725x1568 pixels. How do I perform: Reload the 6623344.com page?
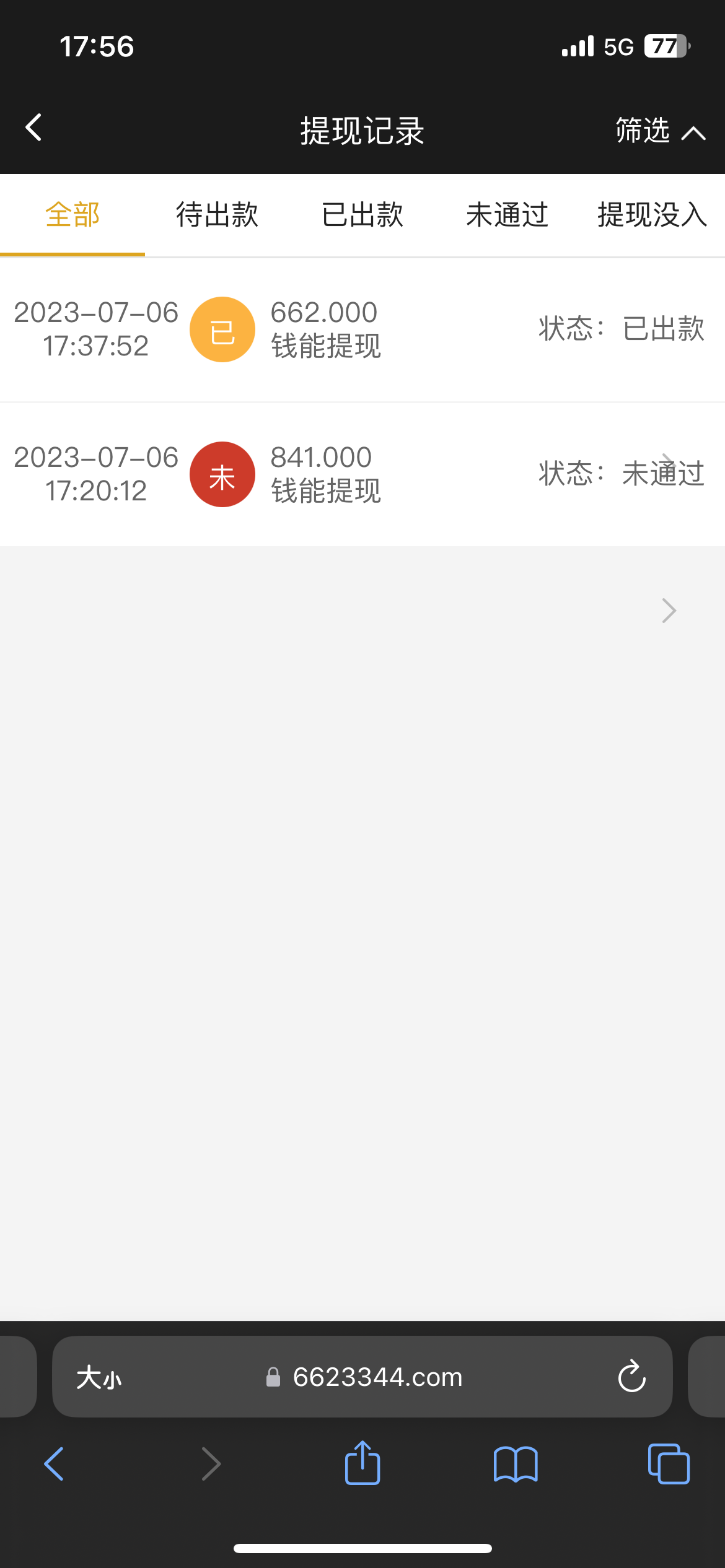631,1377
